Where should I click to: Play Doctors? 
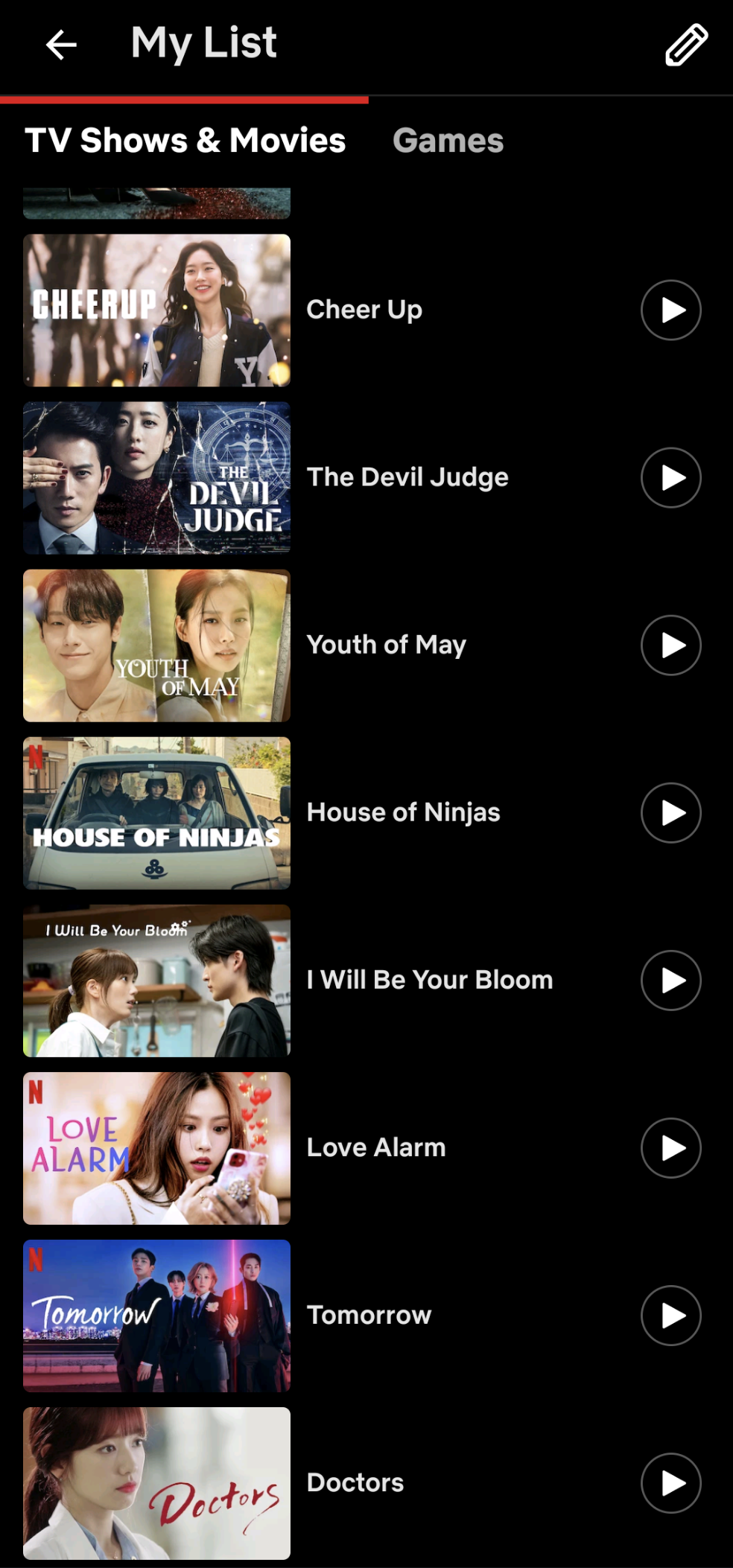coord(671,1482)
